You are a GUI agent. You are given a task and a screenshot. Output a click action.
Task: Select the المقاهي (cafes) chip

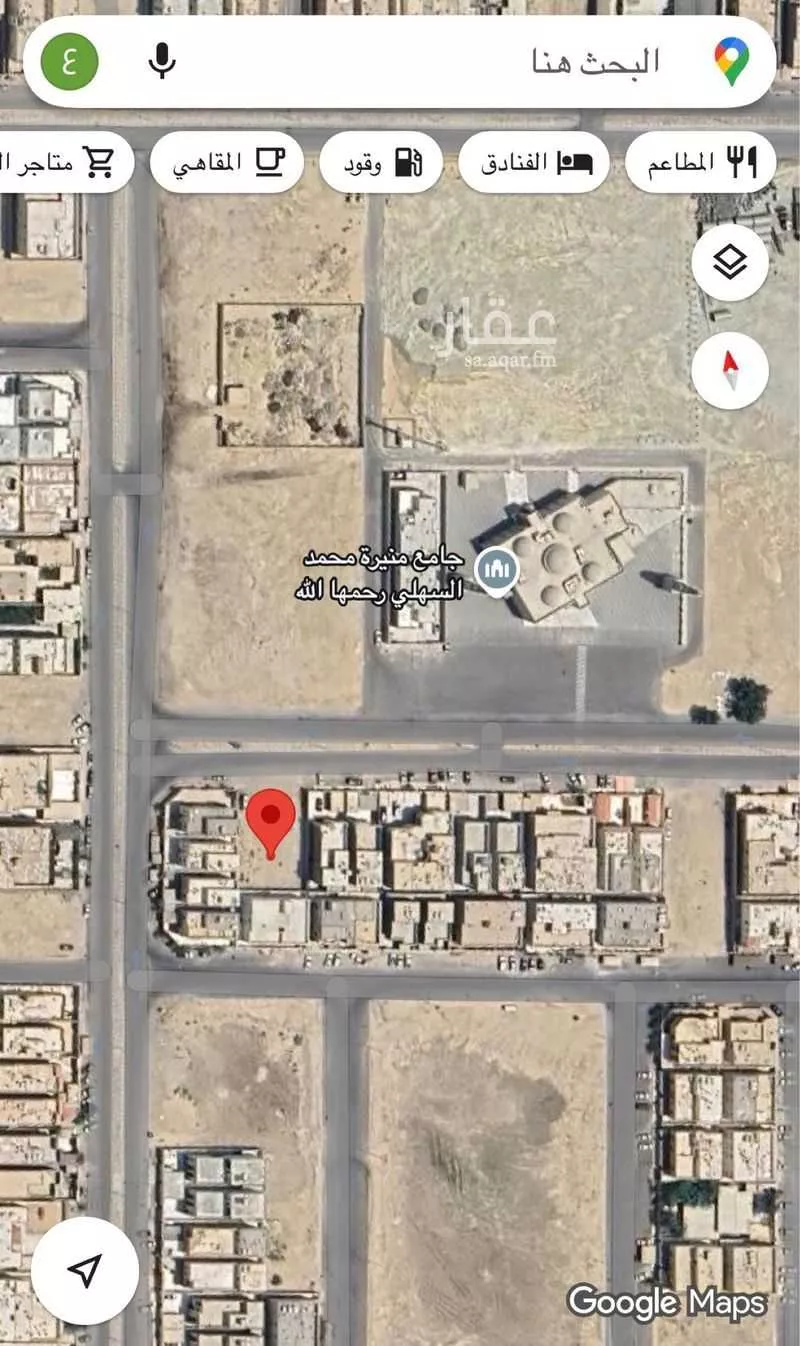227,163
